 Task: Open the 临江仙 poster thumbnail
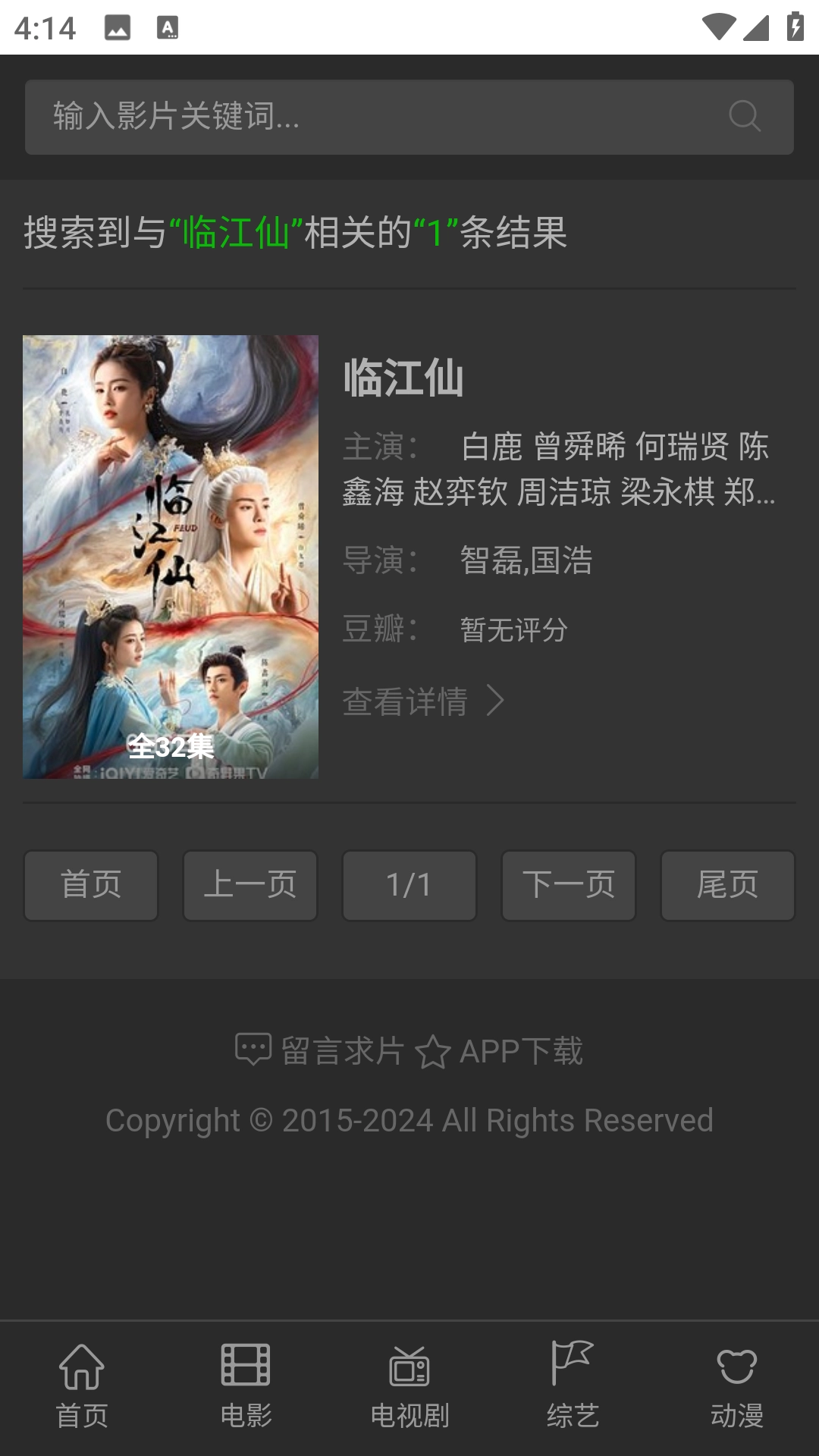point(171,557)
